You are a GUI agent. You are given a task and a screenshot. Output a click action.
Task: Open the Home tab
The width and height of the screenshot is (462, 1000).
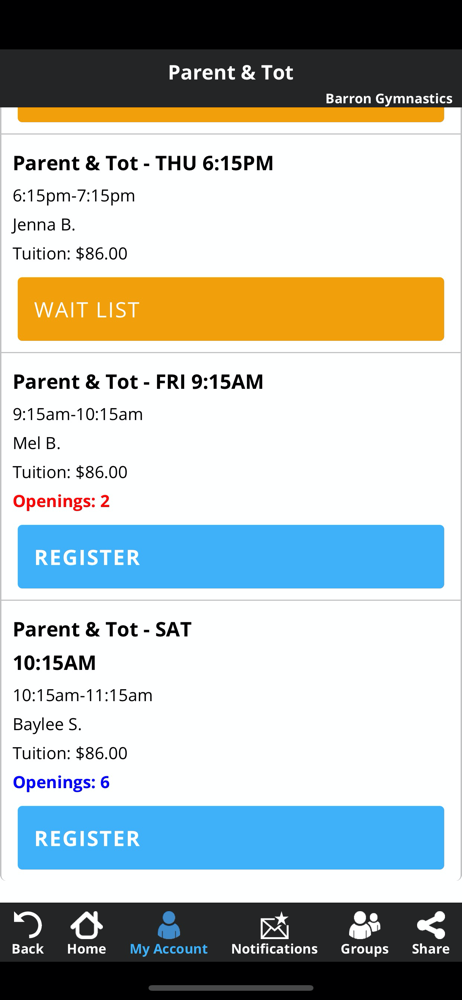pos(86,933)
